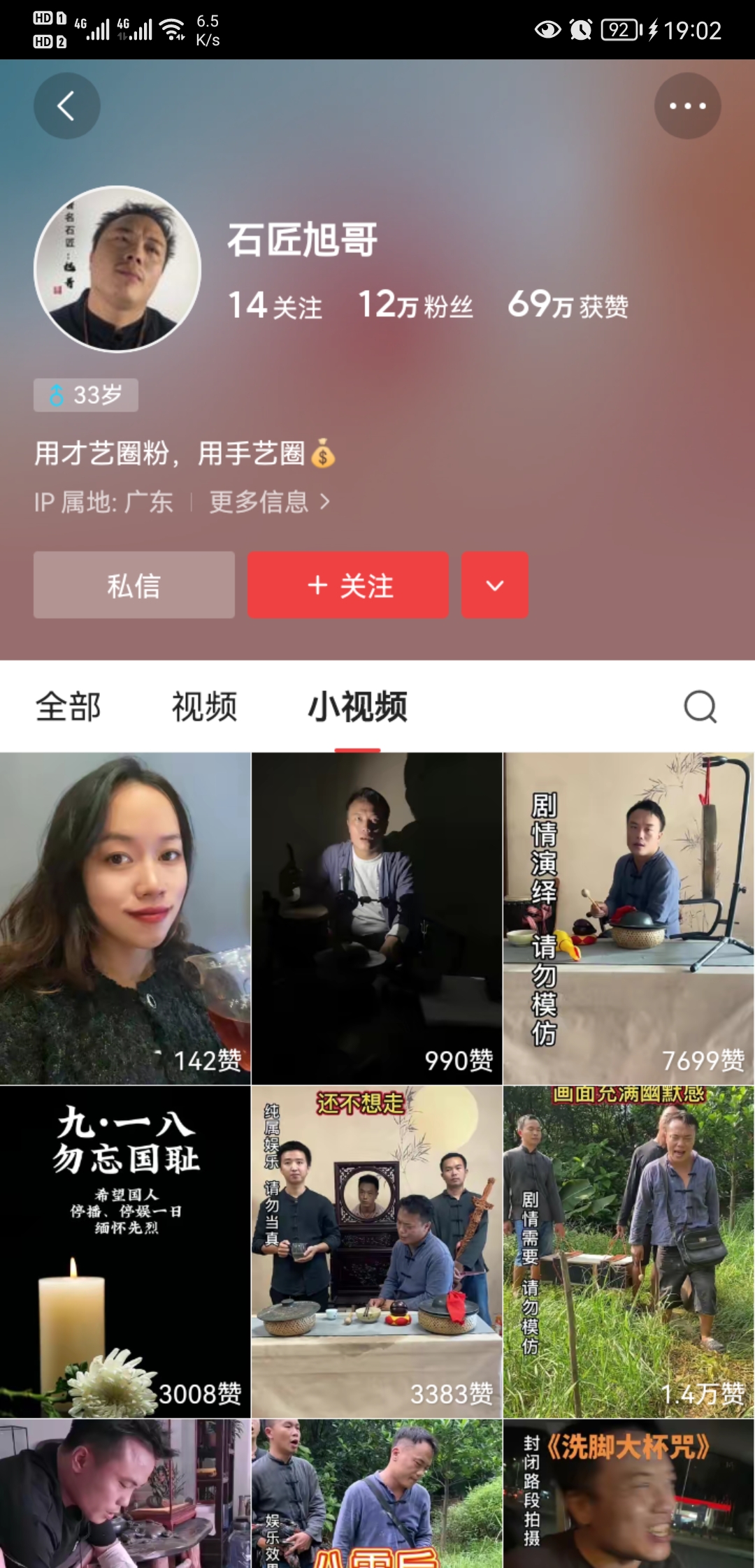Select the 小视频 tab
Viewport: 755px width, 1568px height.
(x=357, y=706)
